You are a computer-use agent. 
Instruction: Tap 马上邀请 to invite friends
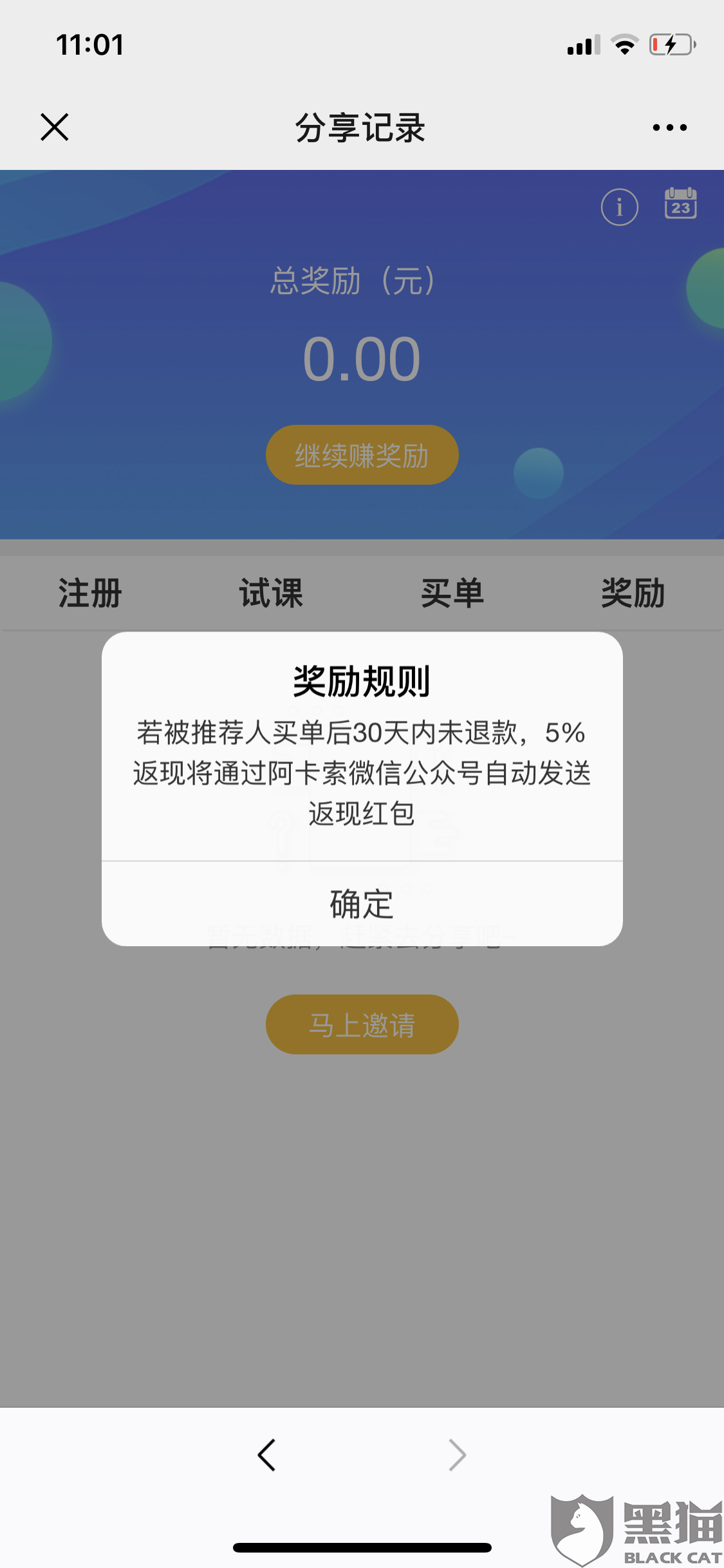[362, 1024]
